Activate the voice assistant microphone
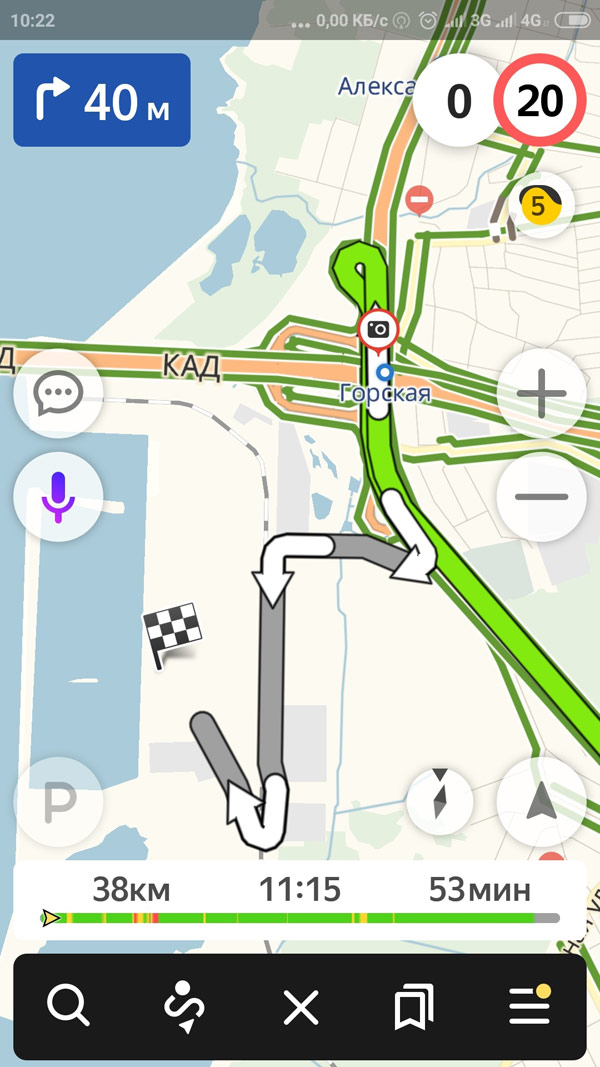 [x=58, y=496]
